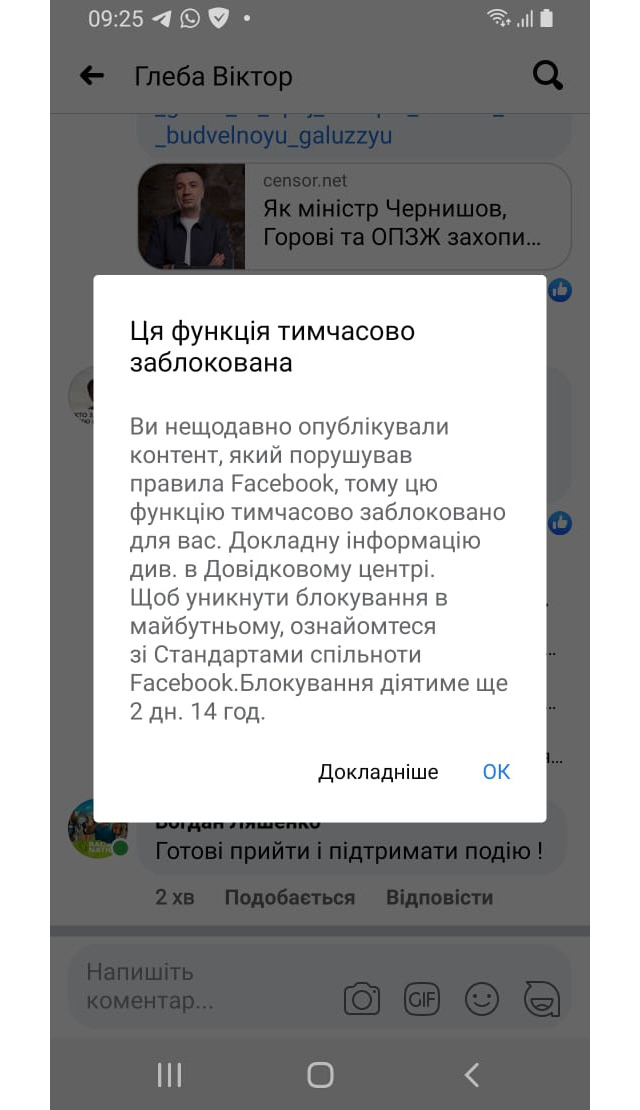Show recent apps from navigation bar

click(x=170, y=1075)
